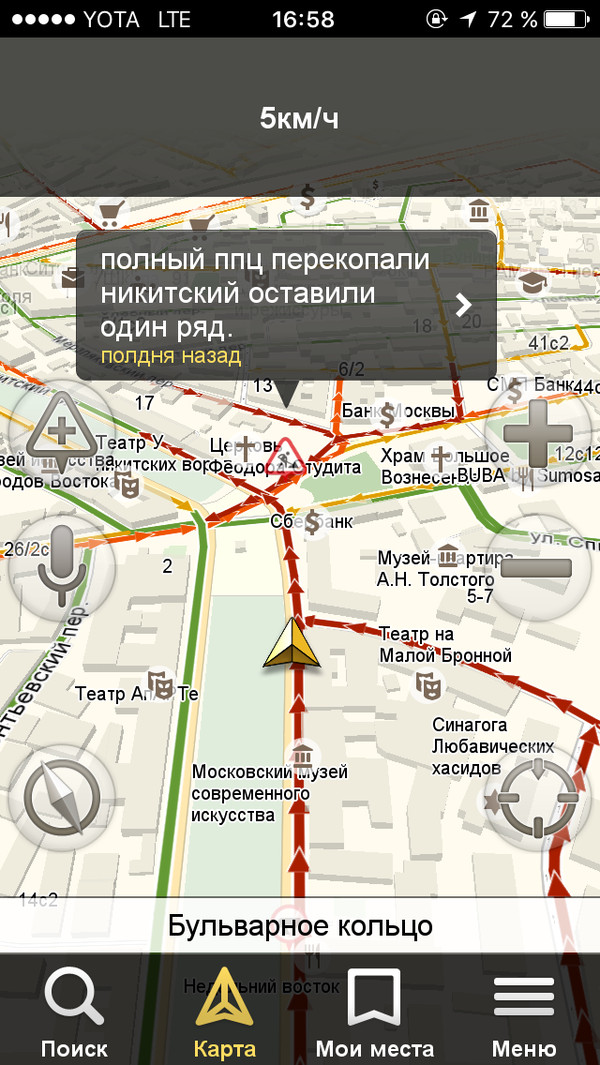Viewport: 600px width, 1065px height.
Task: Add a road event report
Action: pos(62,433)
